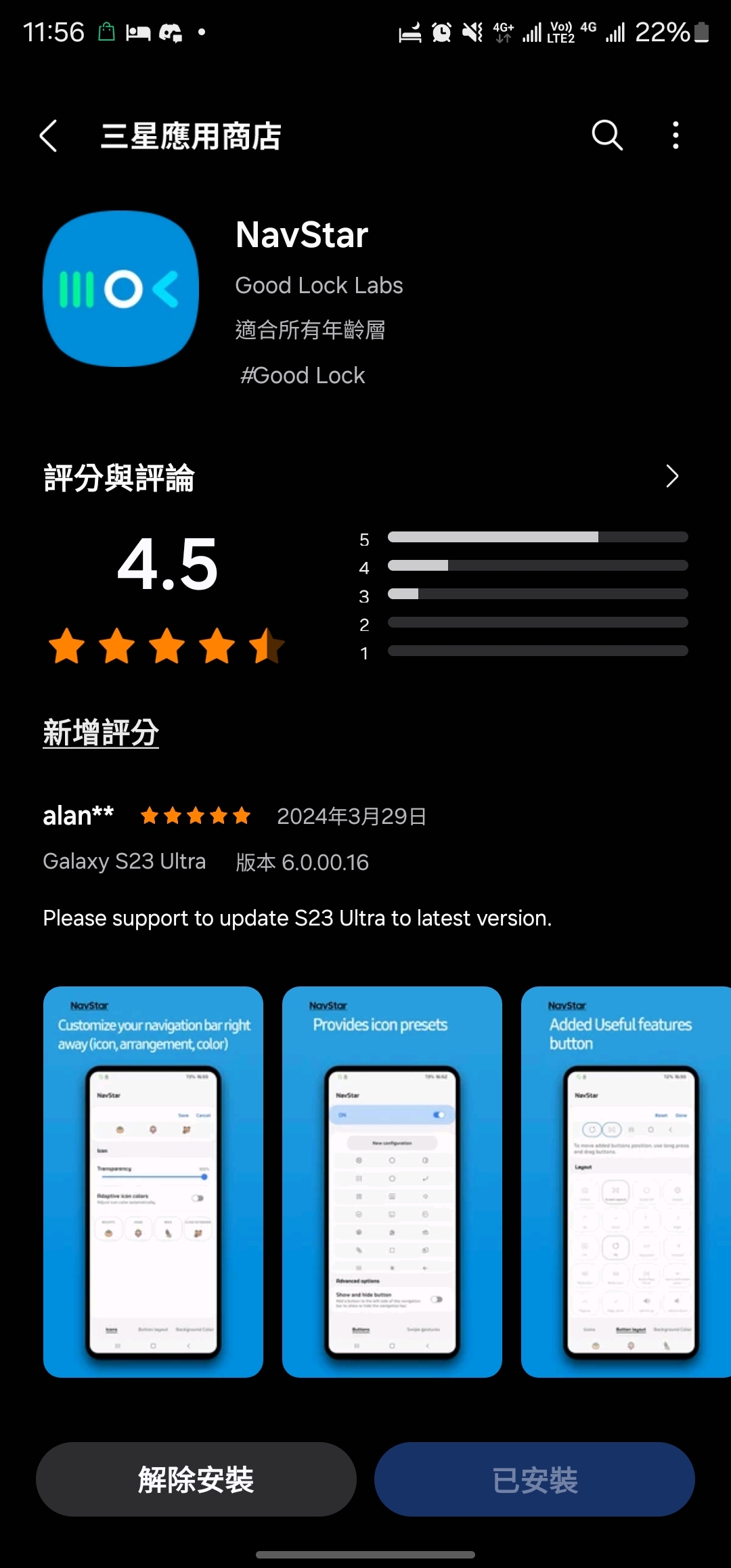Open the 'Customize your navigation bar' screenshot
Viewport: 731px width, 1568px height.
[153, 1181]
